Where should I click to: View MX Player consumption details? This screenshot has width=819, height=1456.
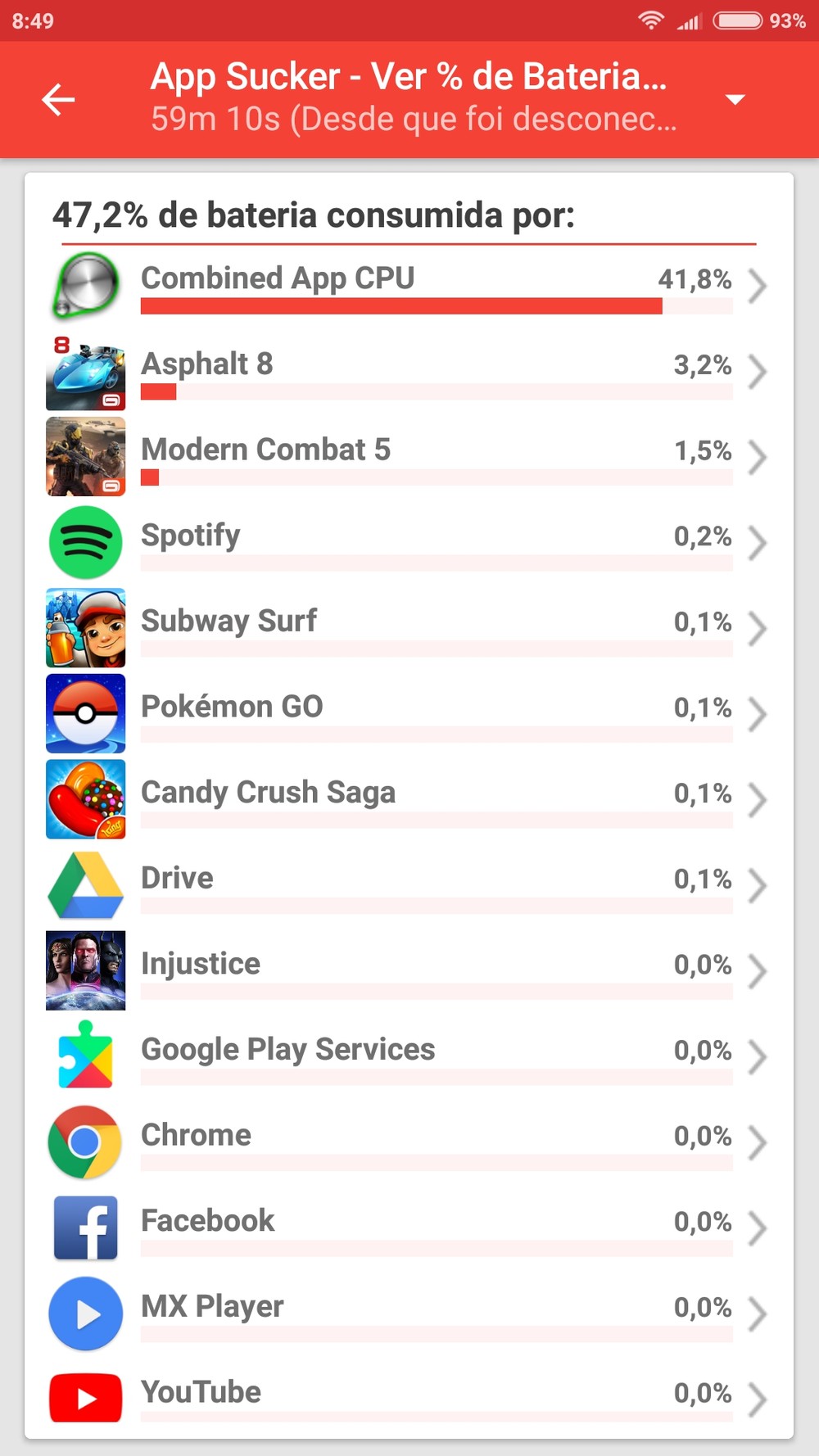409,1313
